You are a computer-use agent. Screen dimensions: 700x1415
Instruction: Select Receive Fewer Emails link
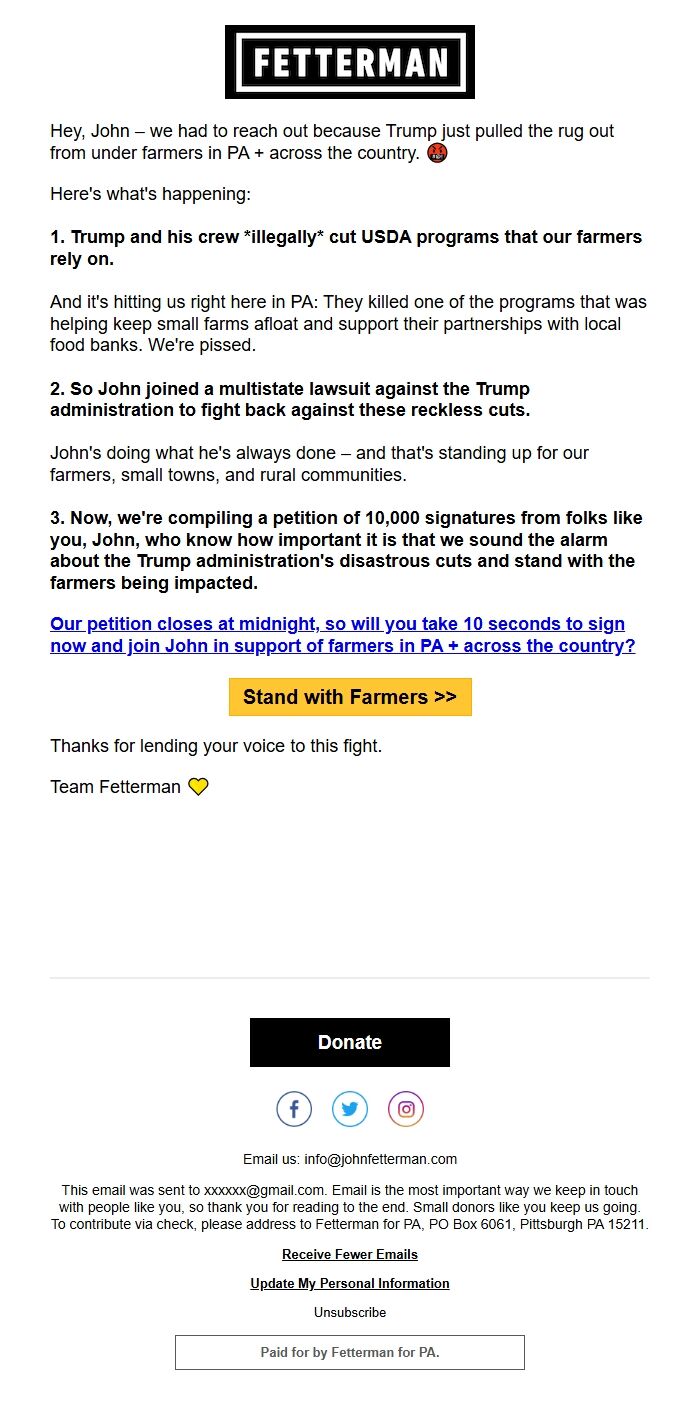[350, 1254]
